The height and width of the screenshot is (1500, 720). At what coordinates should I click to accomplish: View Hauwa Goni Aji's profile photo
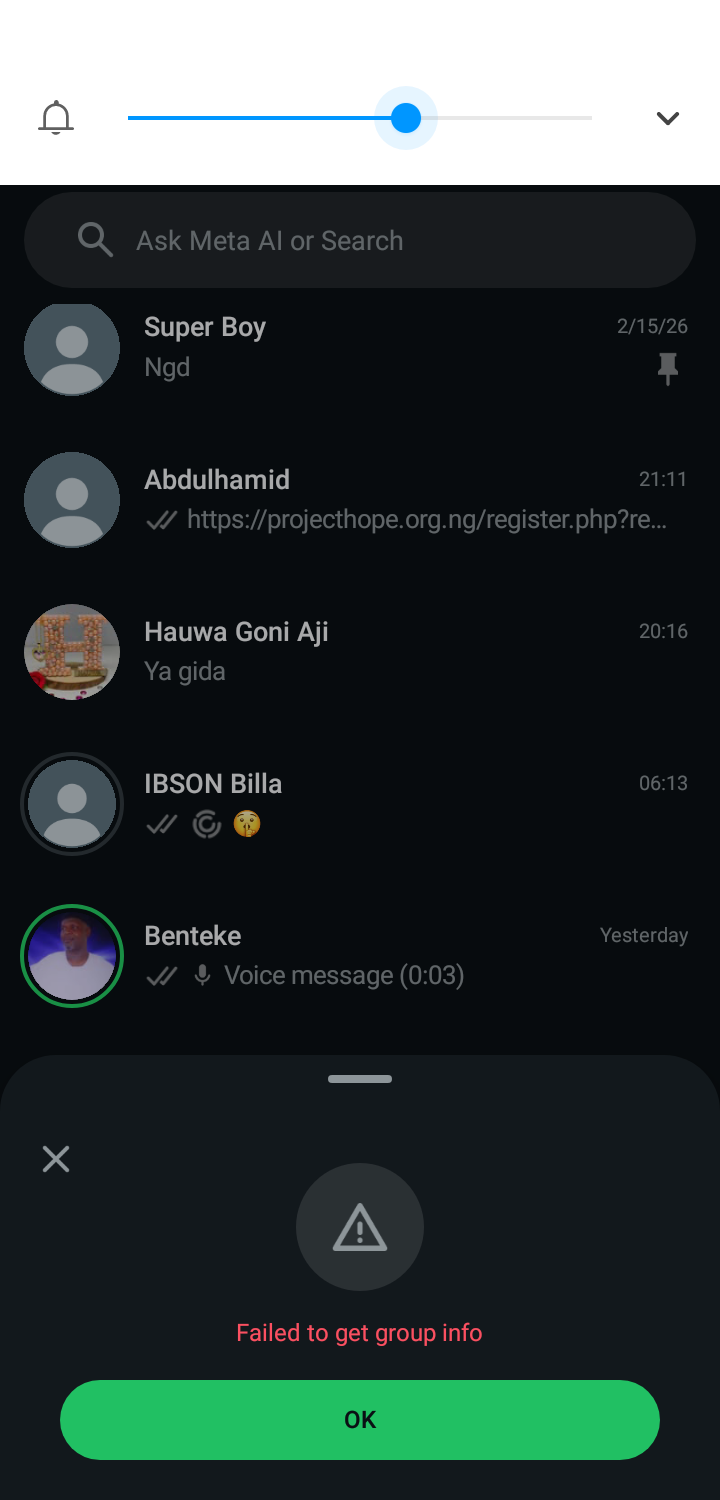72,651
